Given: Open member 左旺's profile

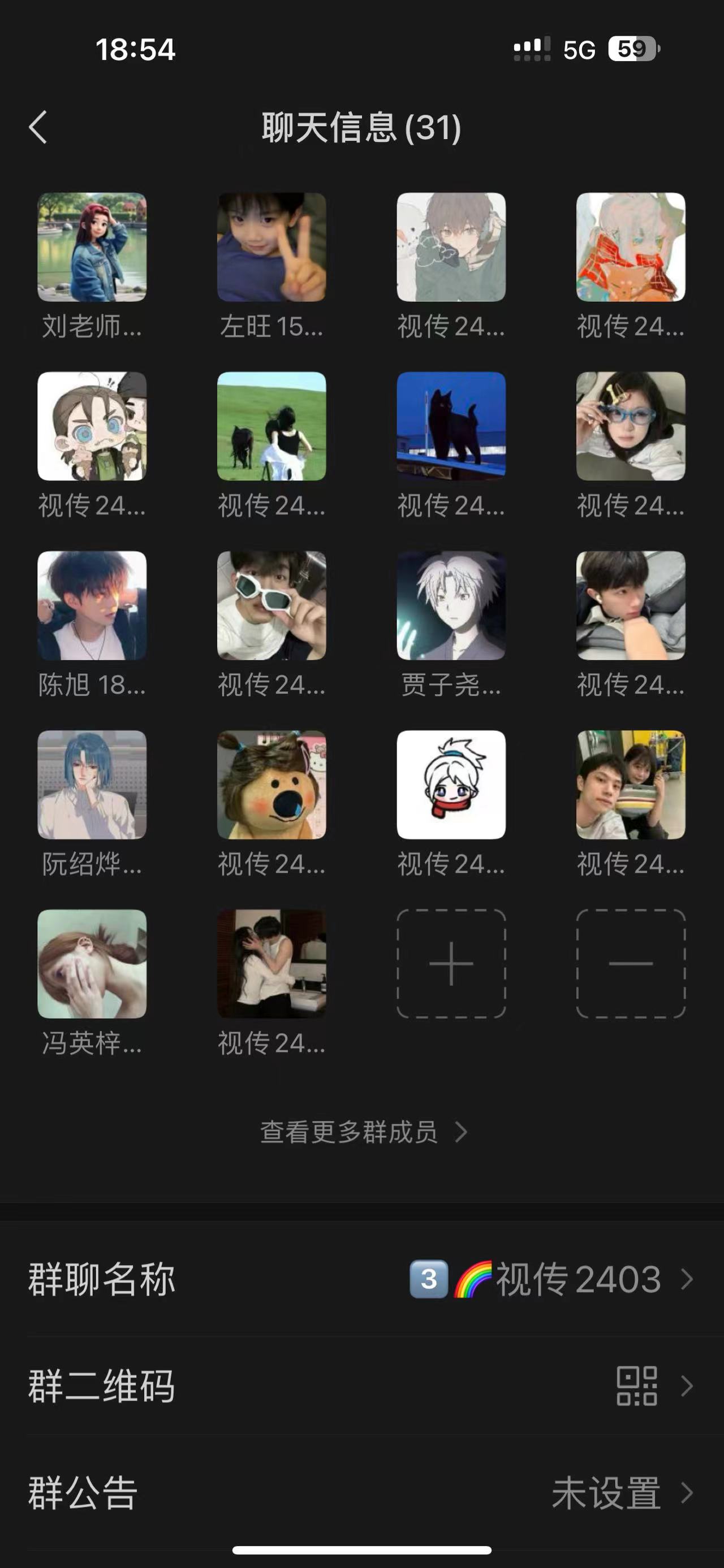Looking at the screenshot, I should click(271, 247).
